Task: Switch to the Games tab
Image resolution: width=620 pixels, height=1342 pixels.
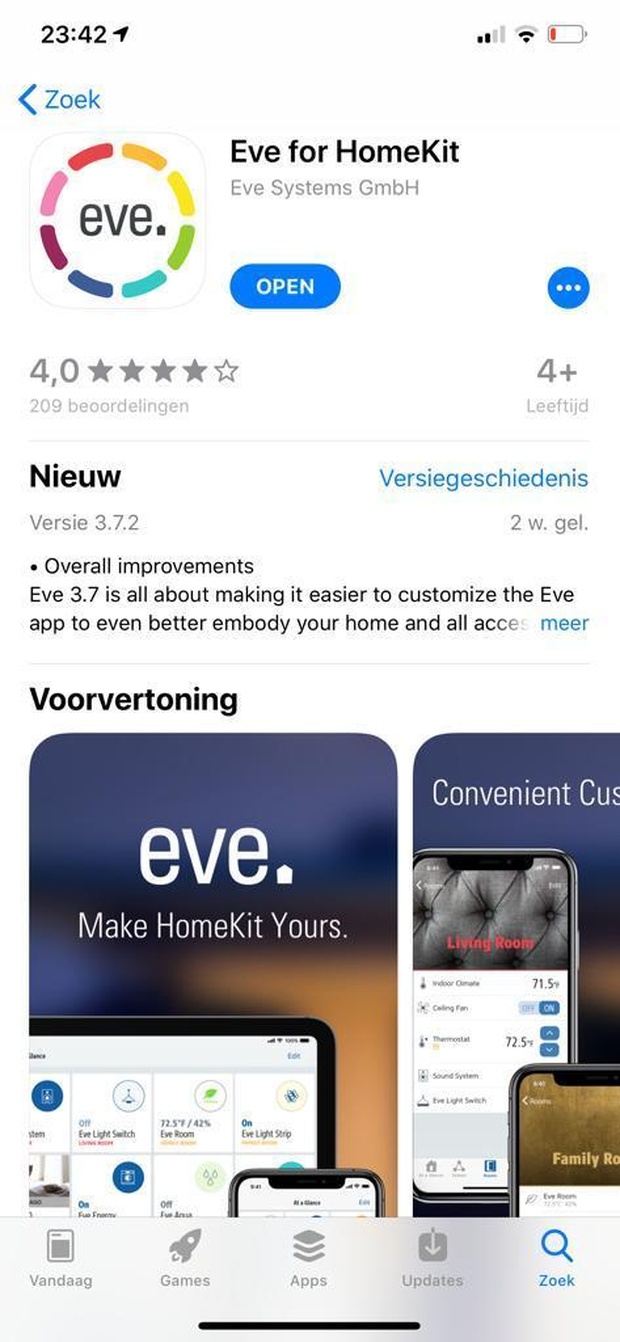Action: [185, 1258]
